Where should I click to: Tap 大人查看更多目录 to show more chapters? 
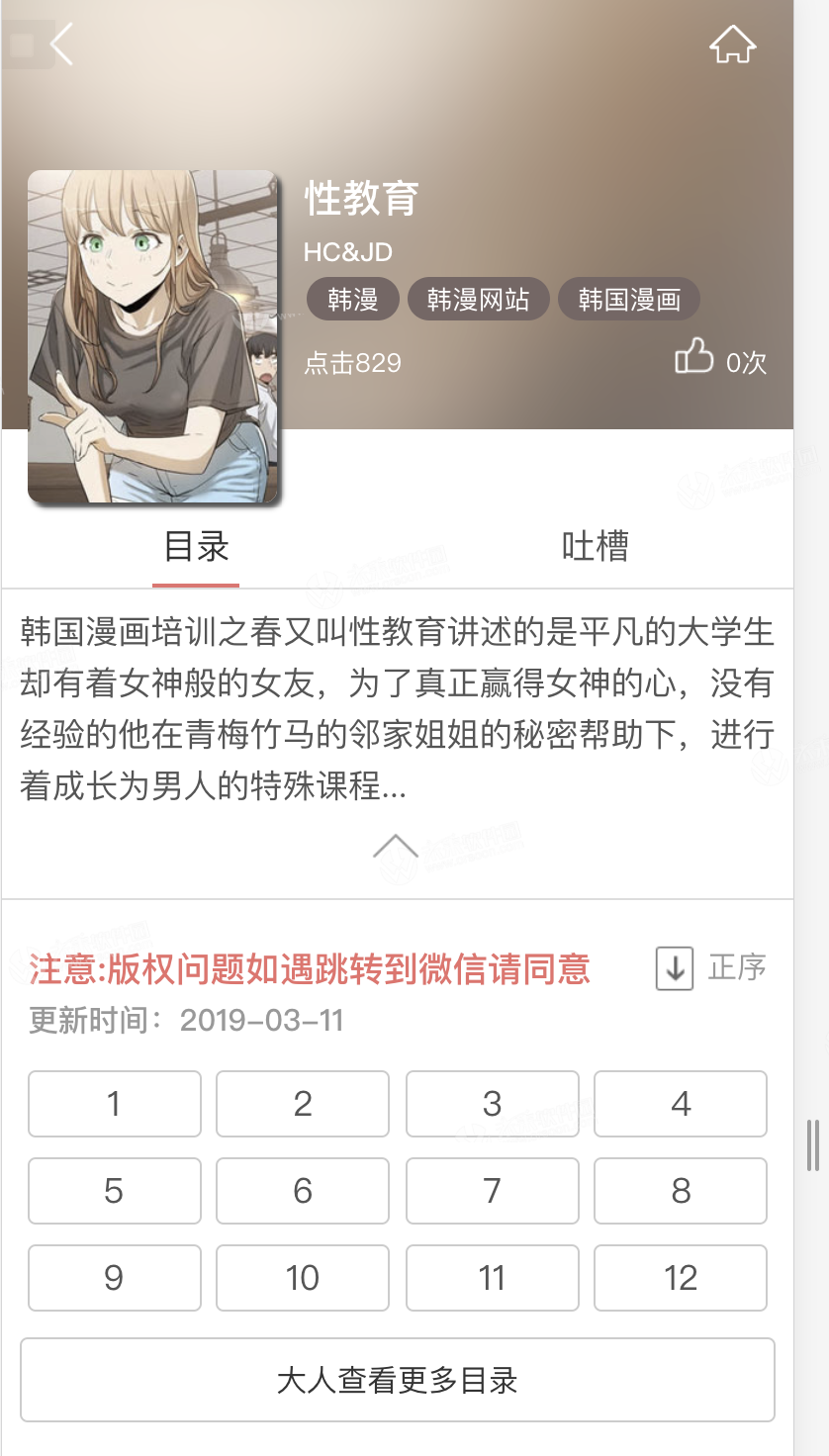pos(397,1380)
